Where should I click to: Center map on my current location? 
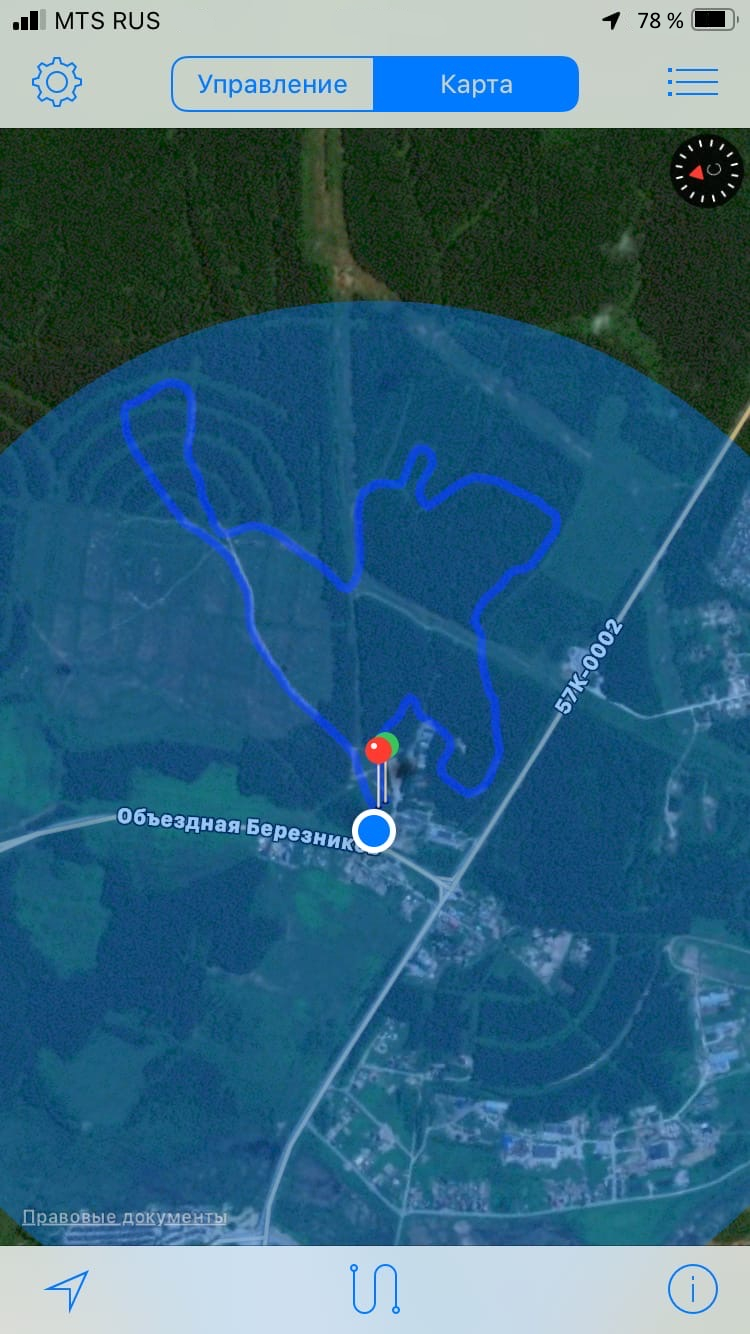[x=66, y=1290]
